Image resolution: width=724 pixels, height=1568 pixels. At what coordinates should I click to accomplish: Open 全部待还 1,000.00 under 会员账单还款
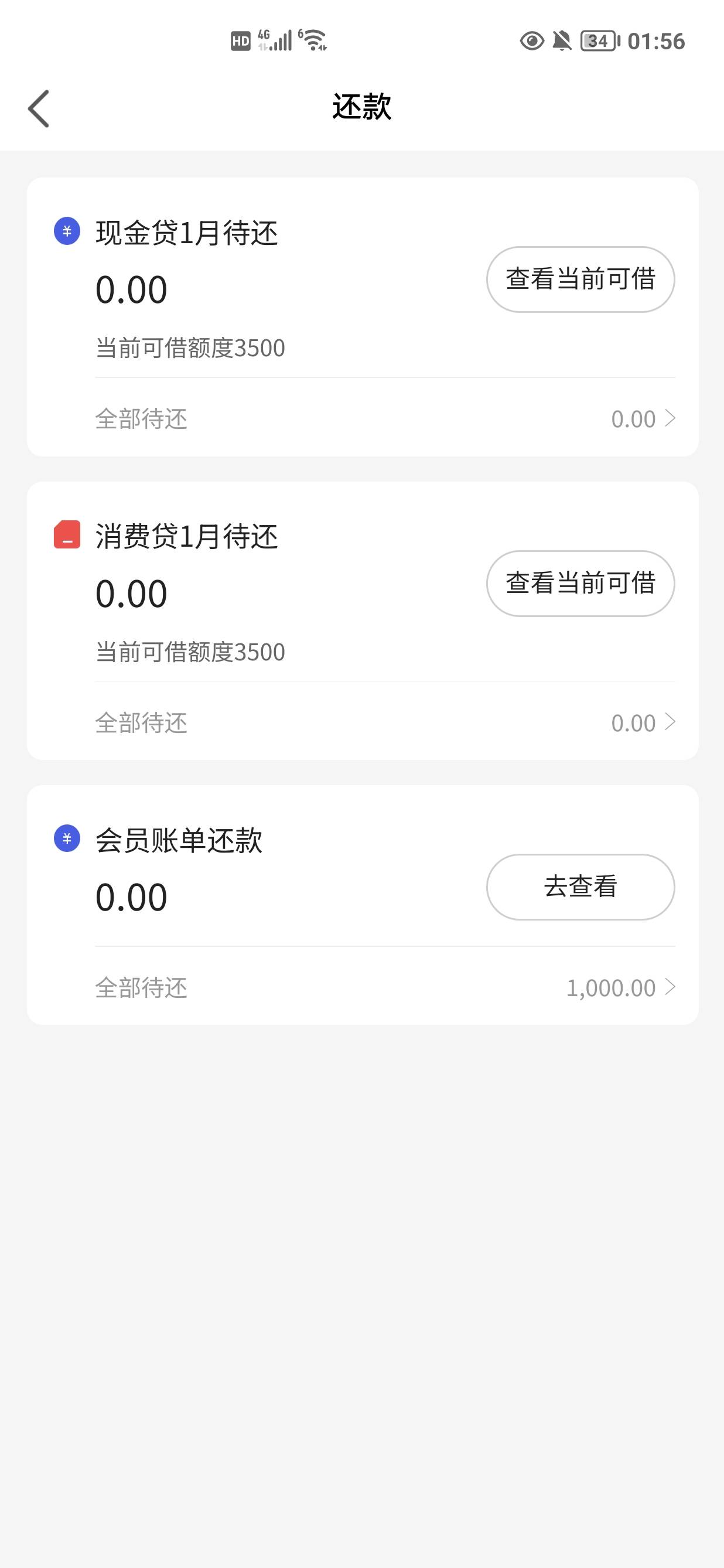coord(384,987)
